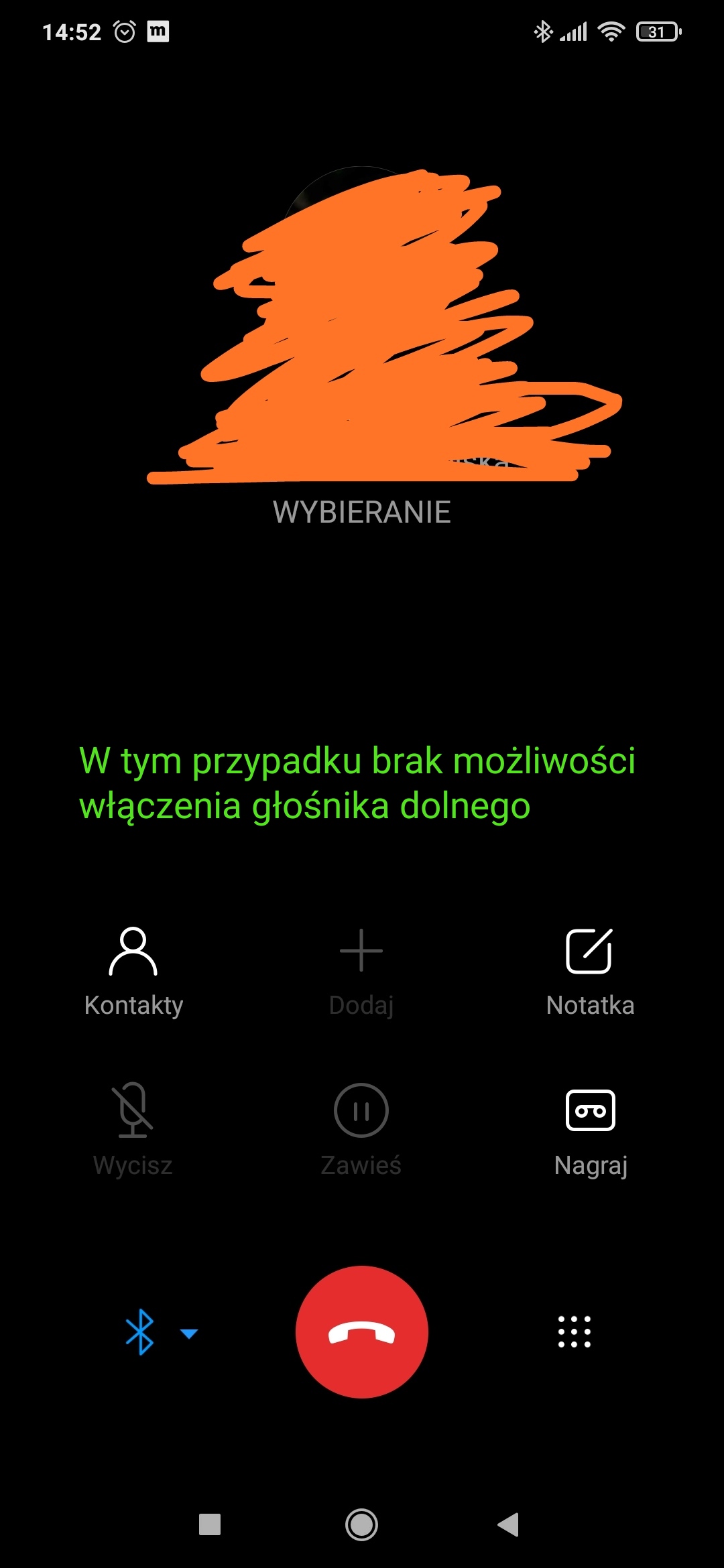This screenshot has width=724, height=1568.
Task: Start recording with Nagraj
Action: pyautogui.click(x=590, y=1130)
